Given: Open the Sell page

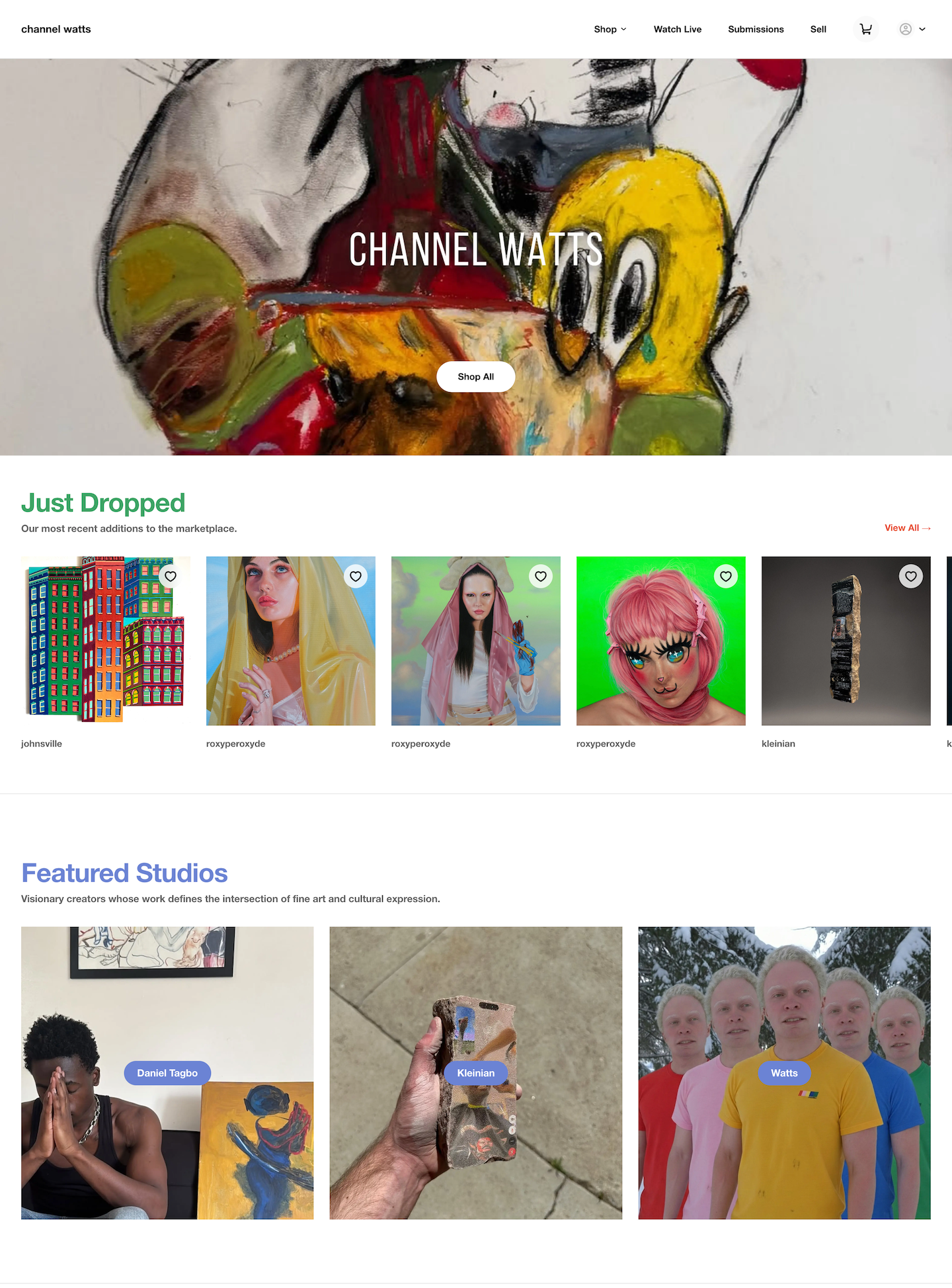Looking at the screenshot, I should point(818,29).
